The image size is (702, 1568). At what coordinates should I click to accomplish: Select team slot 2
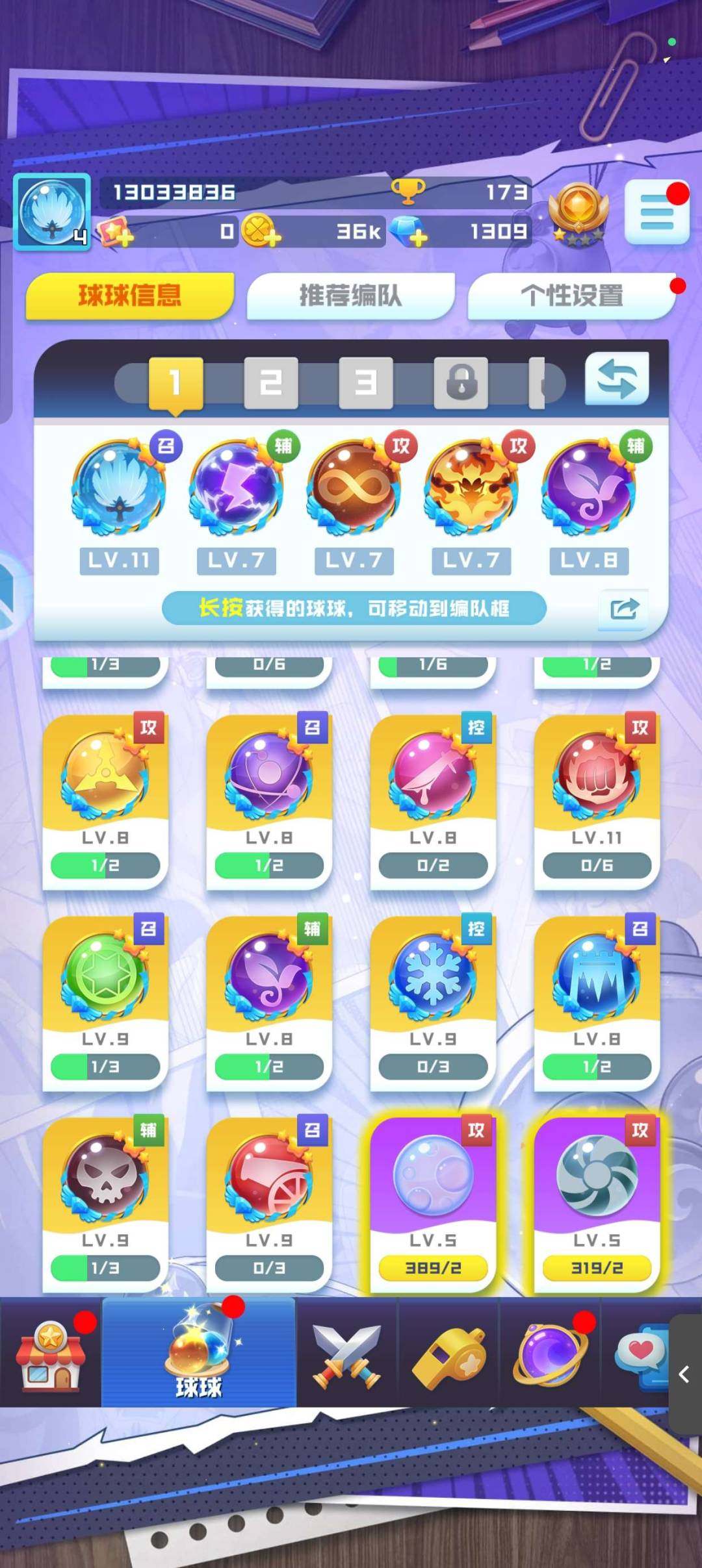coord(271,383)
